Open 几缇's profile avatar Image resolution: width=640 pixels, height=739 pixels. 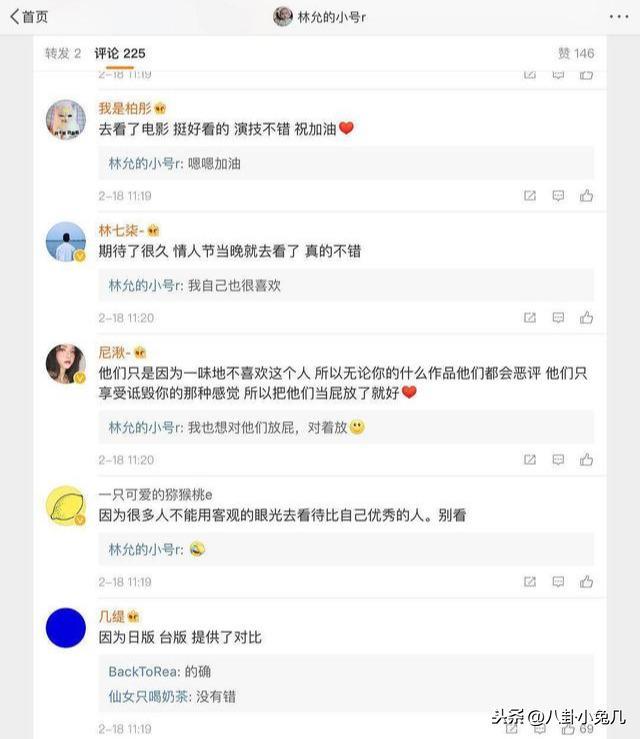tap(65, 627)
